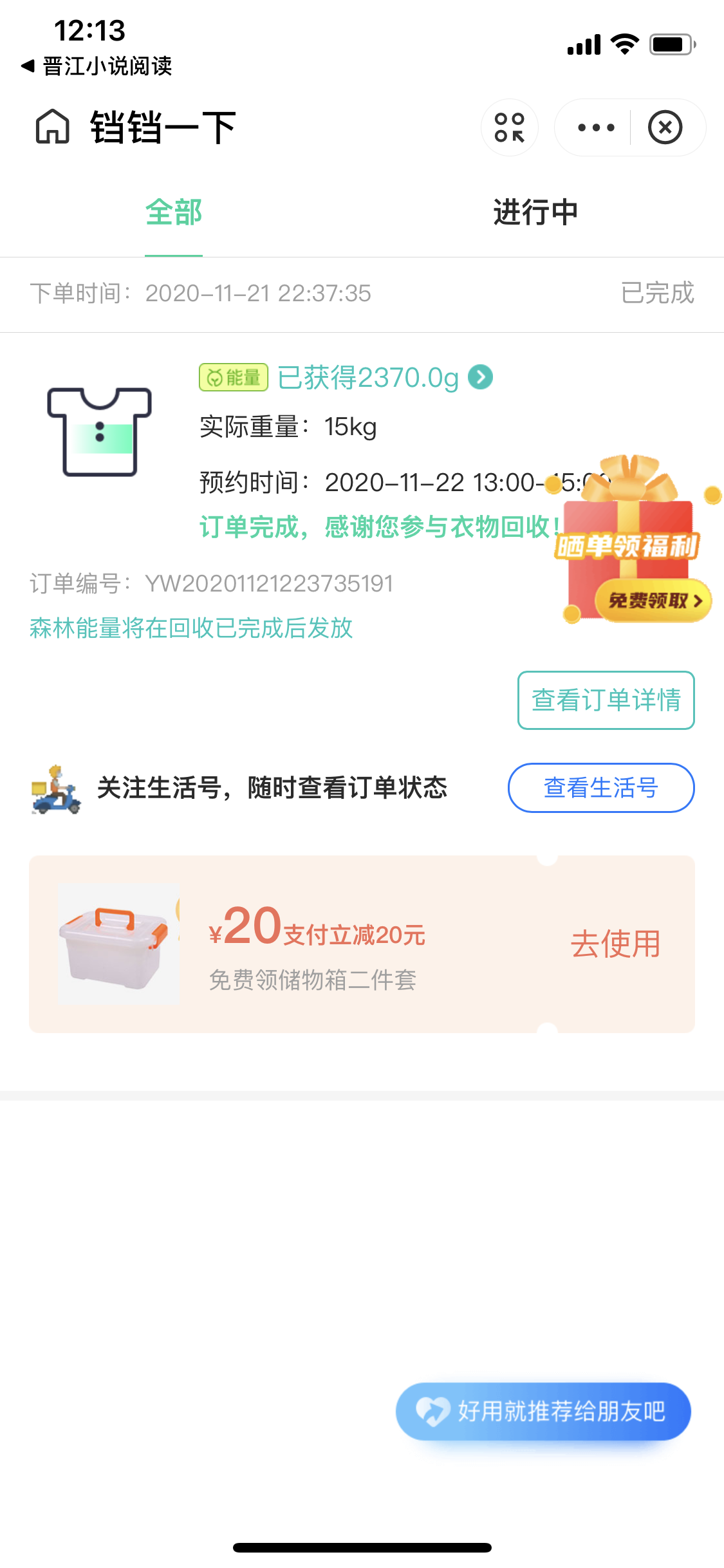
Task: Select the 全部 tab
Action: (x=174, y=212)
